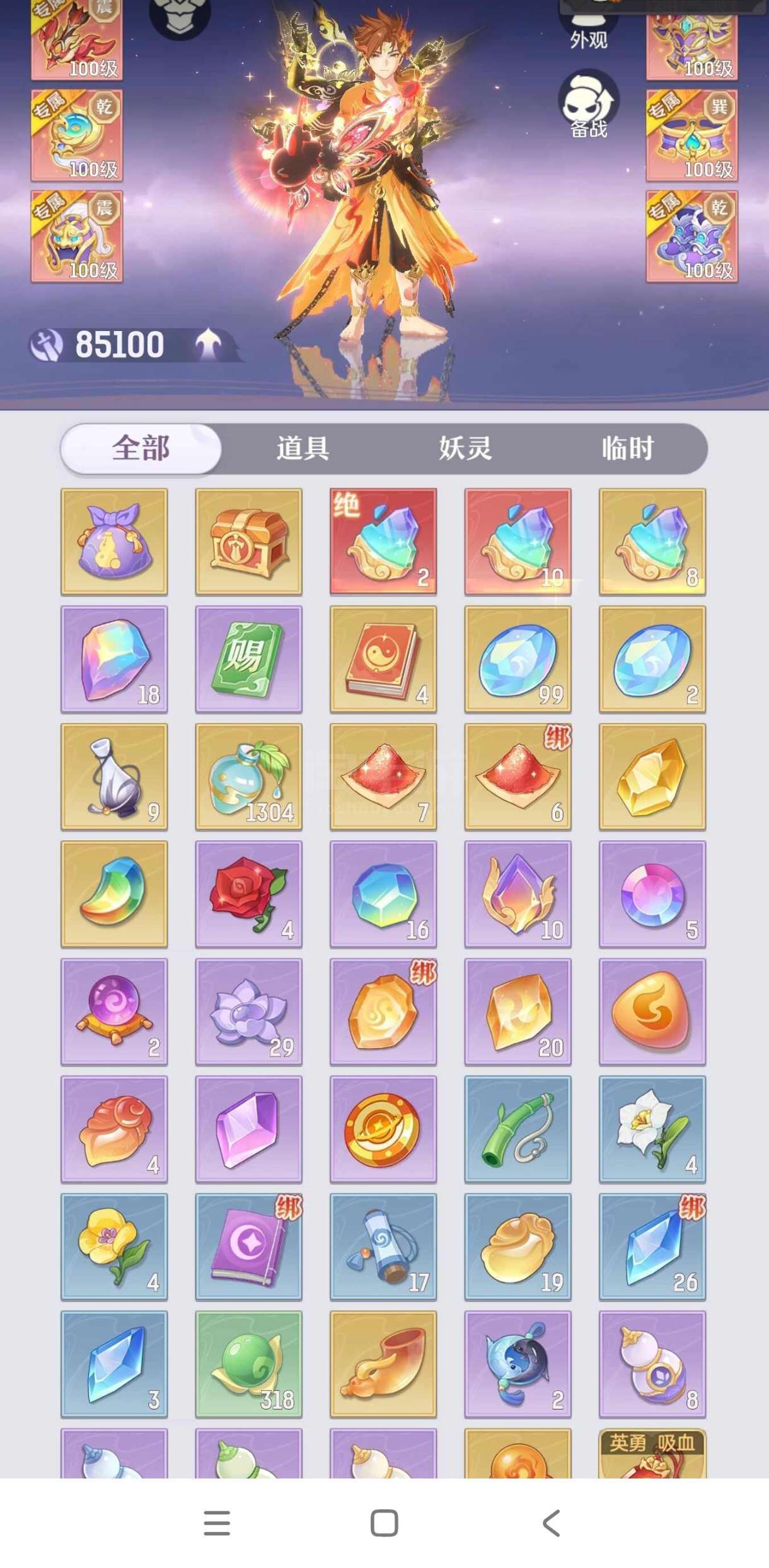
Task: Switch to the 妖灵 tab
Action: (465, 448)
